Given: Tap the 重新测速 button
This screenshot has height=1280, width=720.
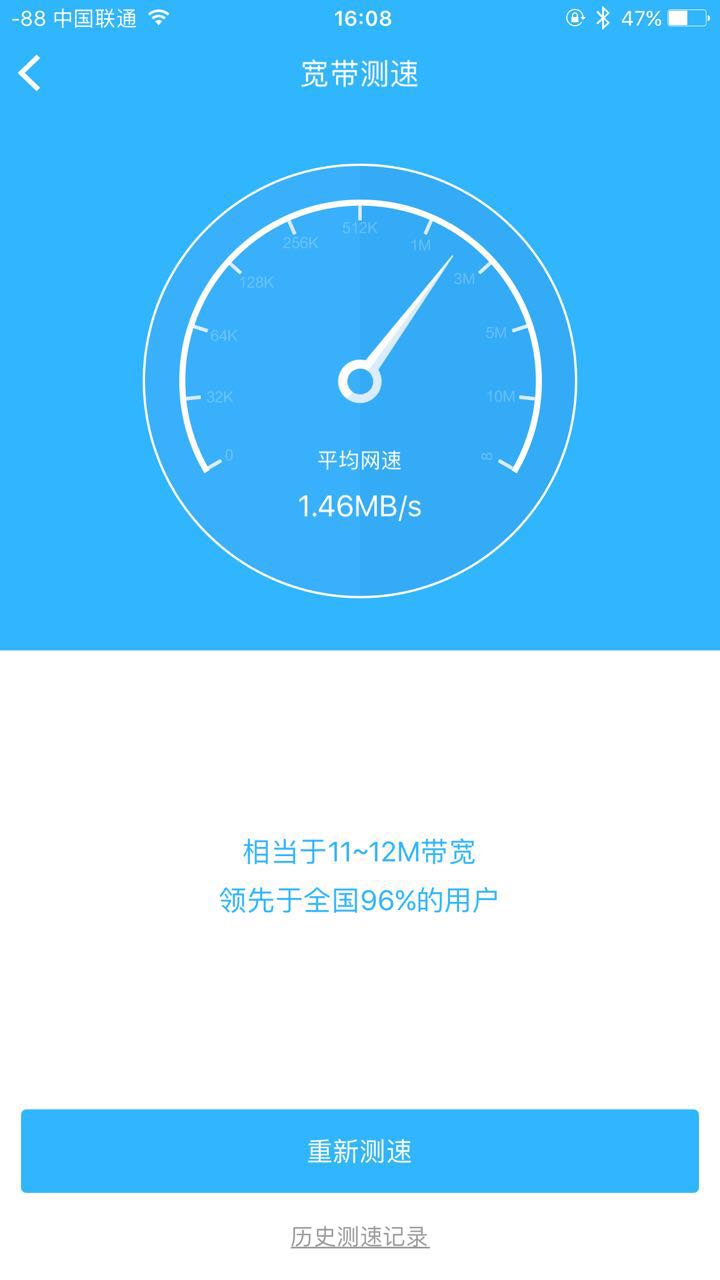Looking at the screenshot, I should click(x=360, y=1151).
